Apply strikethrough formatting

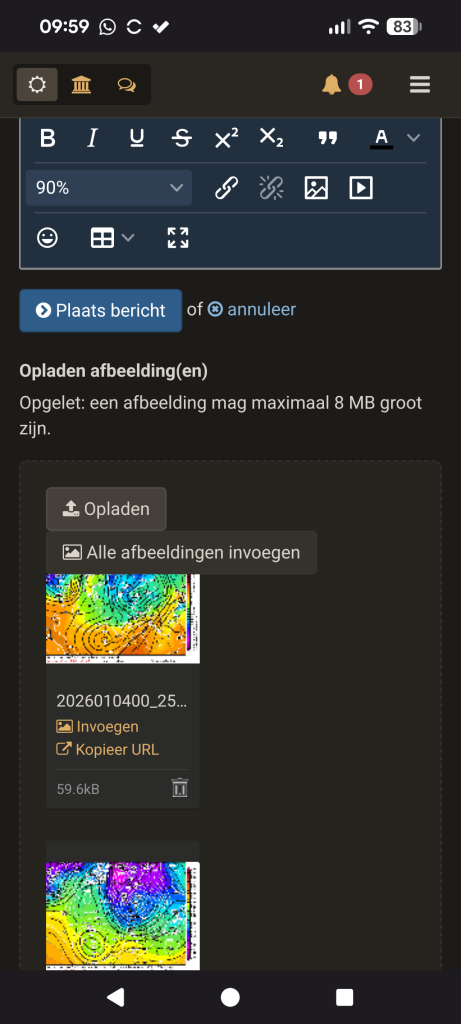[x=182, y=138]
